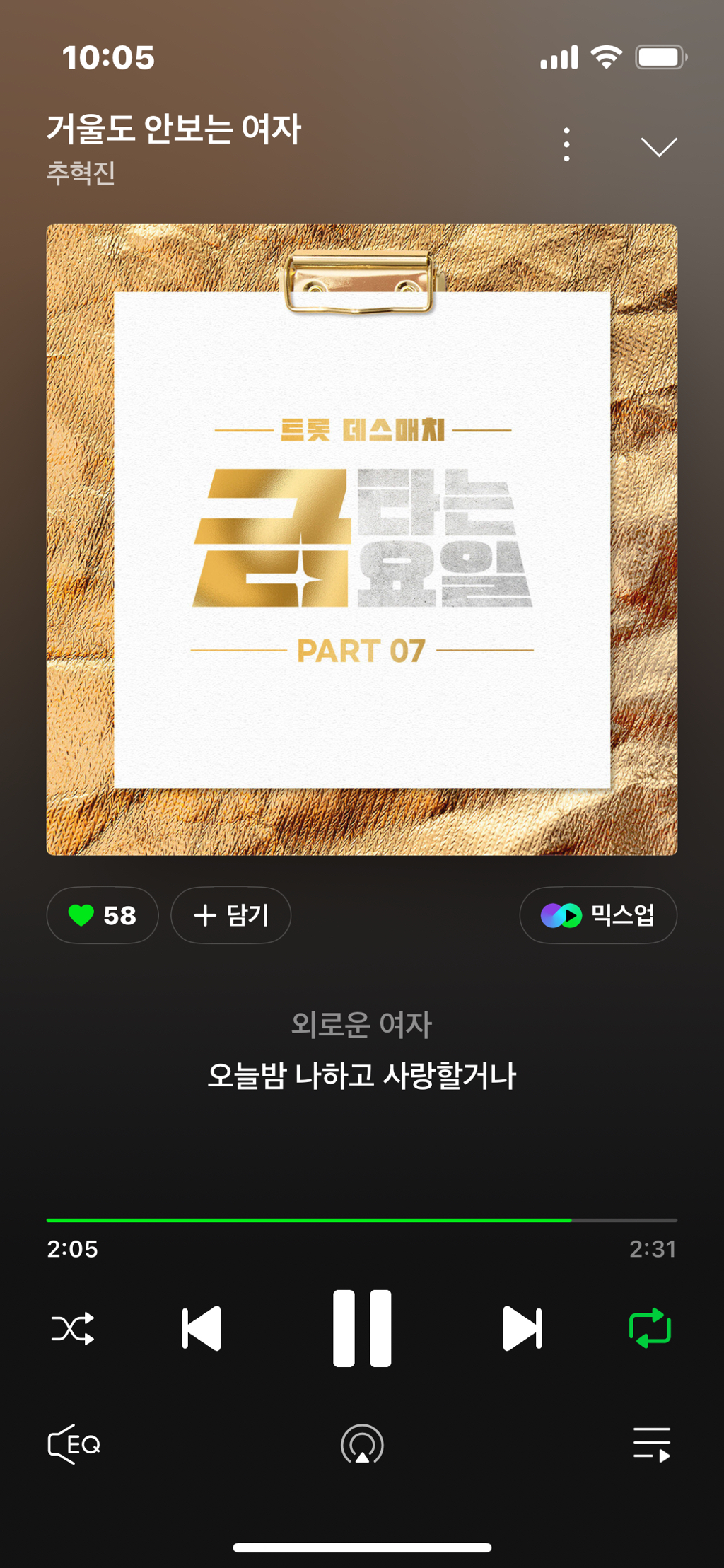
Task: Skip to the next track
Action: (522, 1328)
